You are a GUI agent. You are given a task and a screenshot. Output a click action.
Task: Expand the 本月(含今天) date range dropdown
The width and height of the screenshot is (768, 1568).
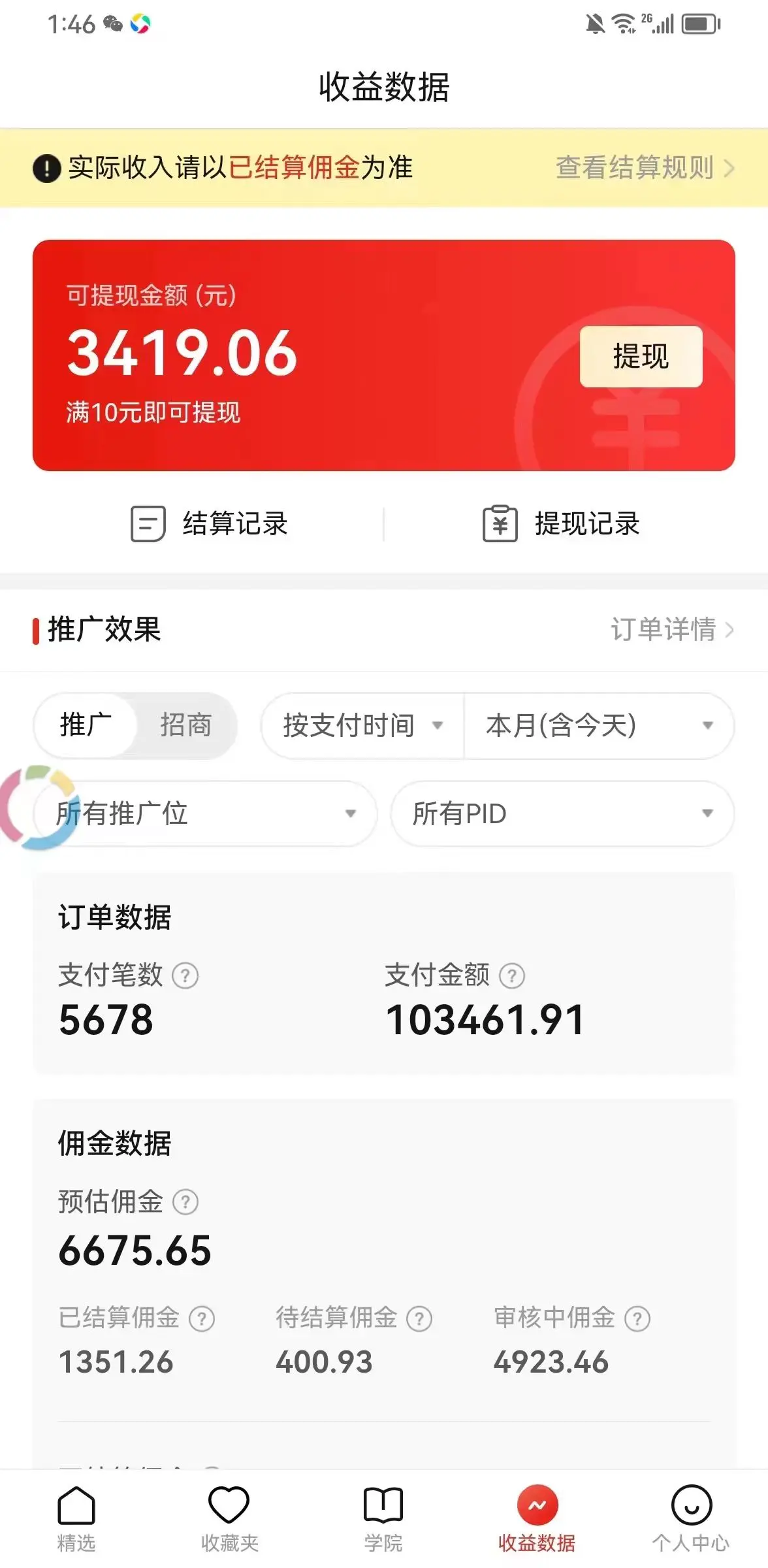click(x=598, y=725)
